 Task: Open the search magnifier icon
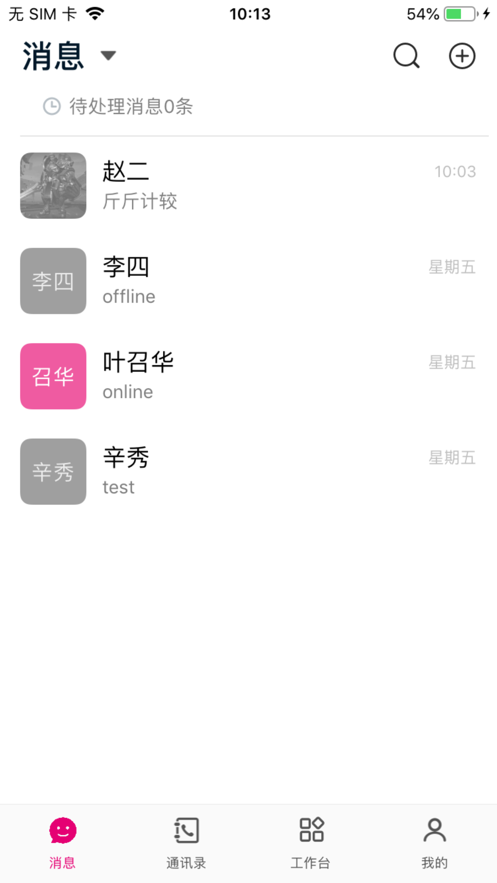406,56
